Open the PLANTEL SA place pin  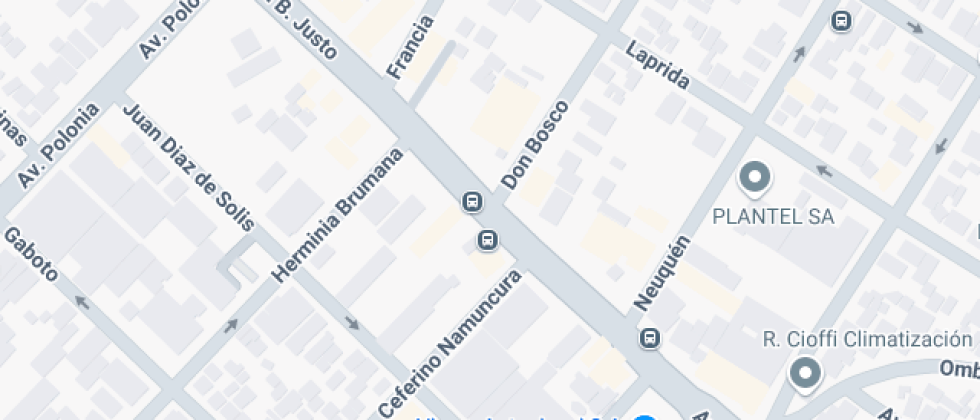[x=754, y=178]
